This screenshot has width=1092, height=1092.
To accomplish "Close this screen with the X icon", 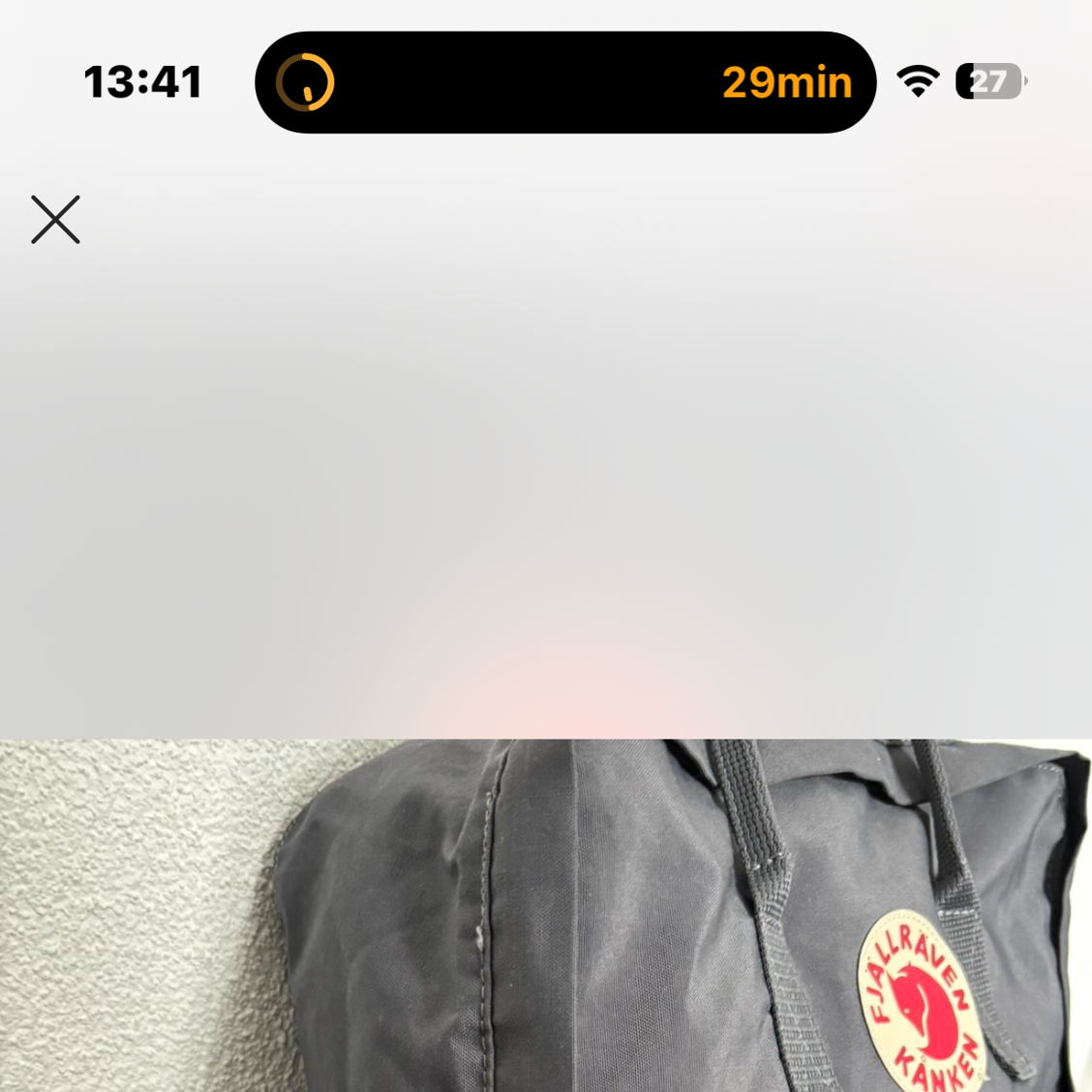I will (x=55, y=220).
